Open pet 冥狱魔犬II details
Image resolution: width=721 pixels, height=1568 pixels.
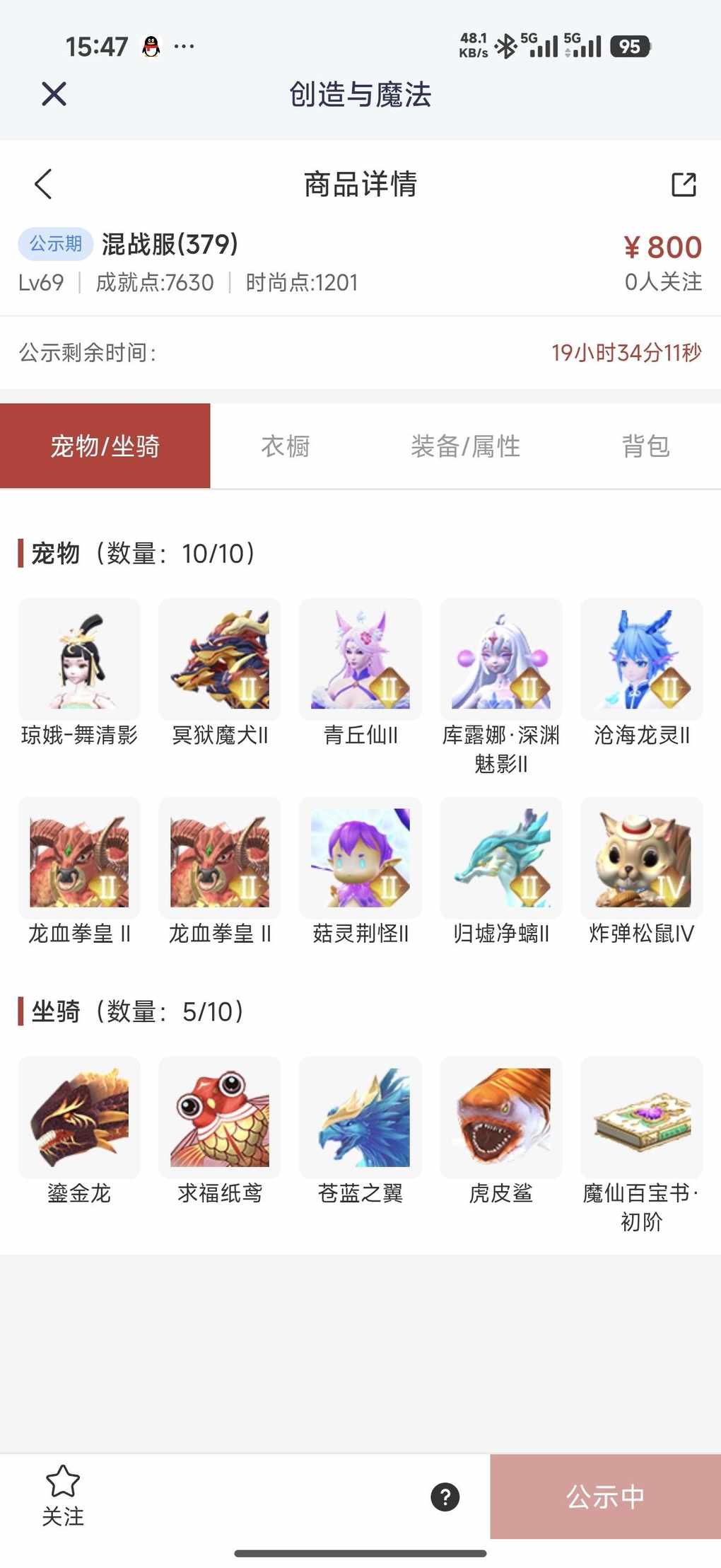click(220, 659)
